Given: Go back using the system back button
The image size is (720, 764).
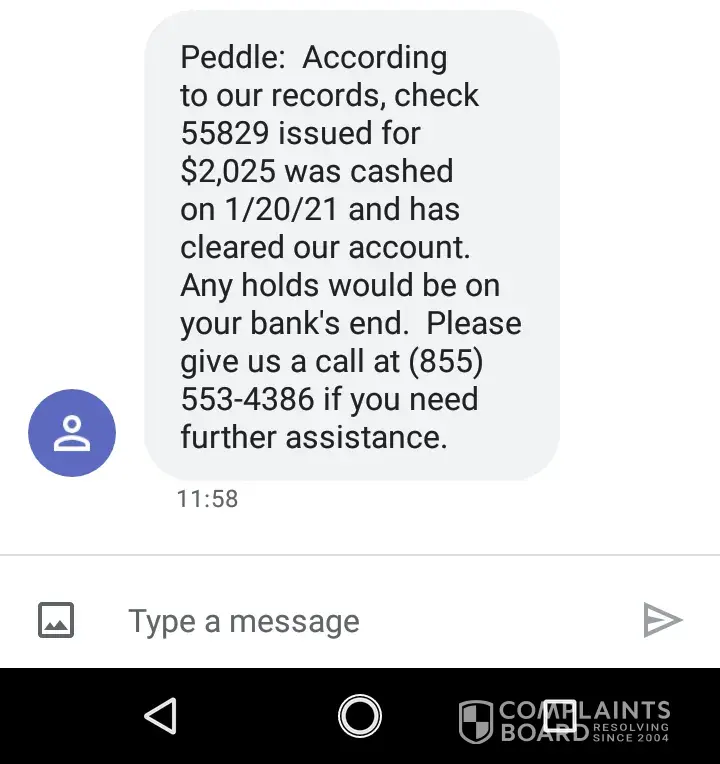Looking at the screenshot, I should [160, 715].
